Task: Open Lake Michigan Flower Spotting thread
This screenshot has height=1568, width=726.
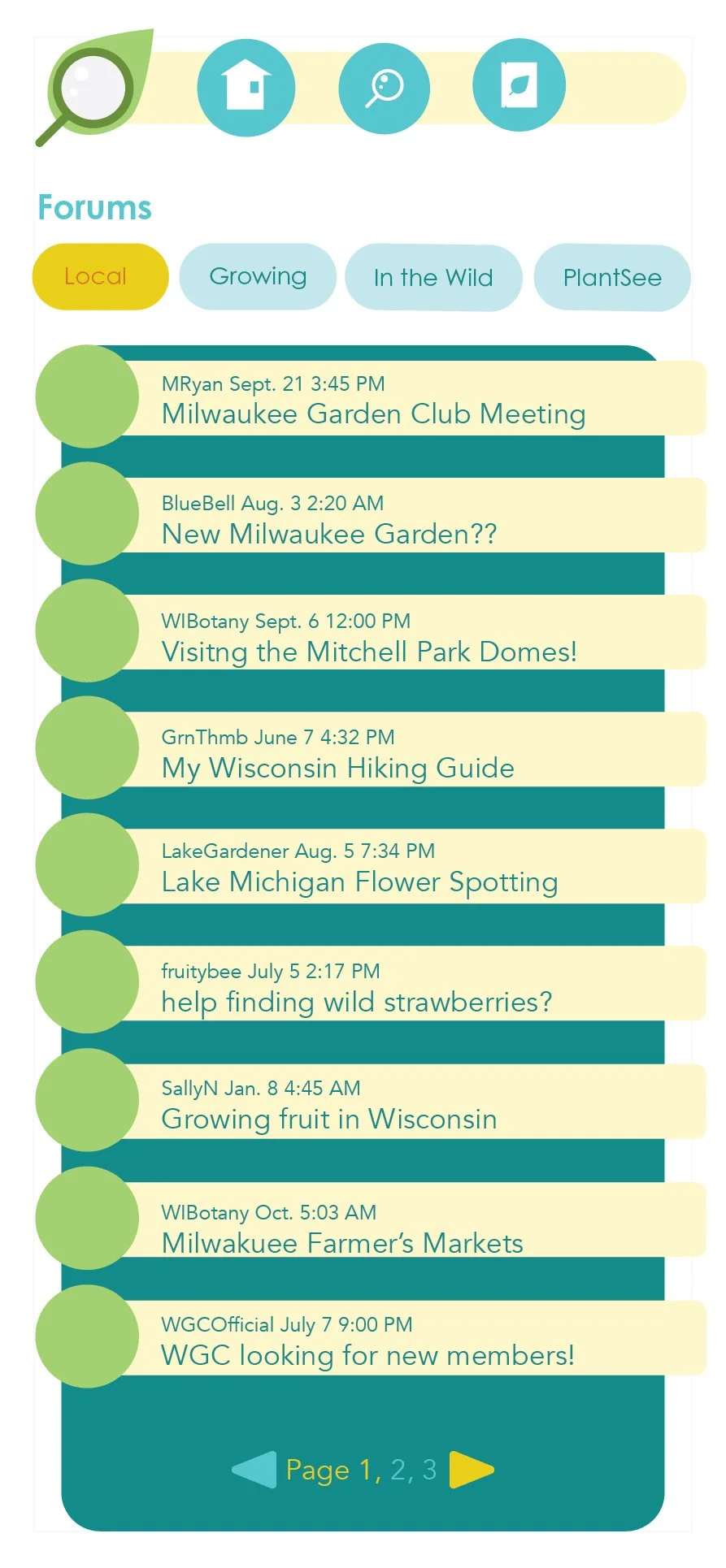Action: tap(359, 881)
